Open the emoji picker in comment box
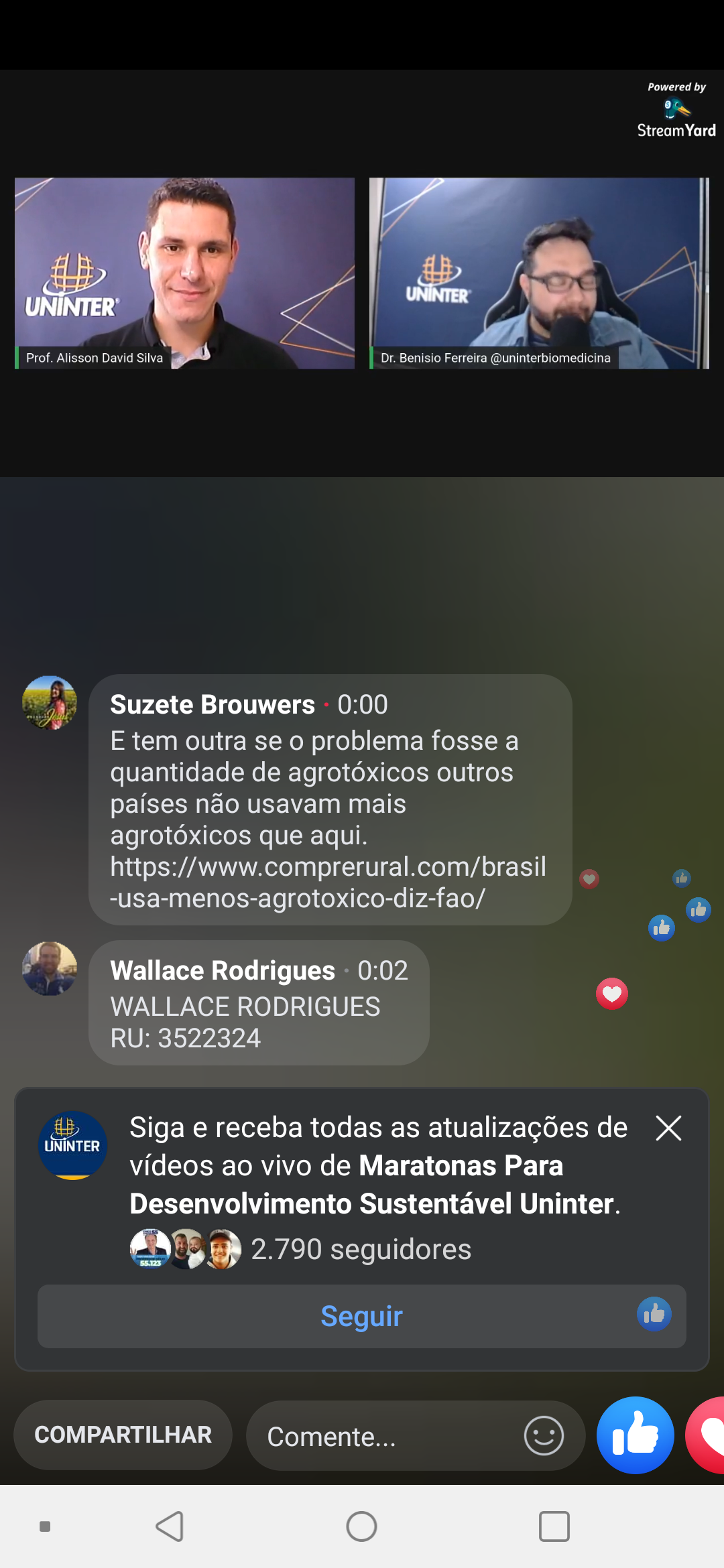Viewport: 724px width, 1568px height. (x=544, y=1435)
